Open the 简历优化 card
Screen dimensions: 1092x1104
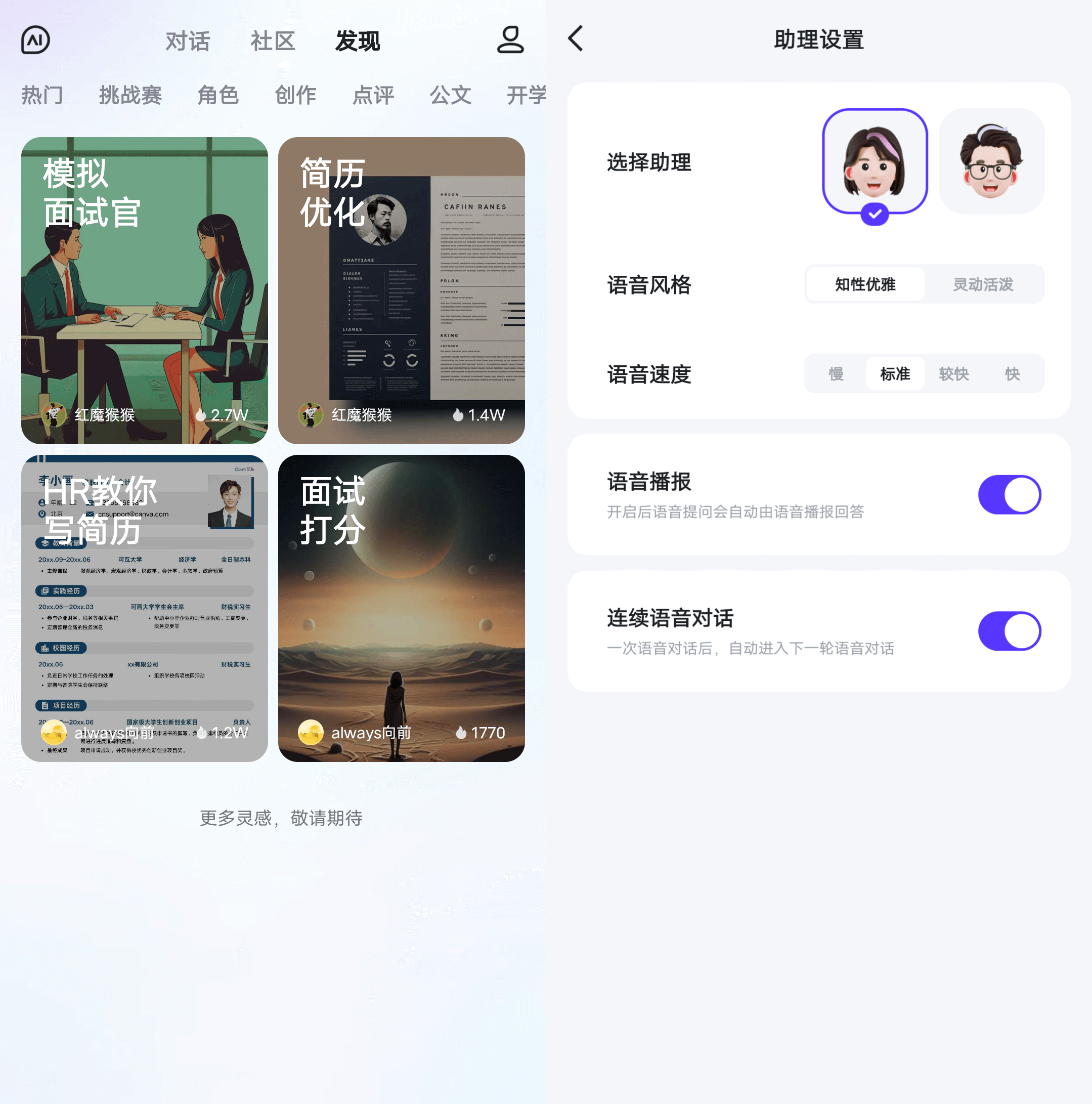(402, 290)
